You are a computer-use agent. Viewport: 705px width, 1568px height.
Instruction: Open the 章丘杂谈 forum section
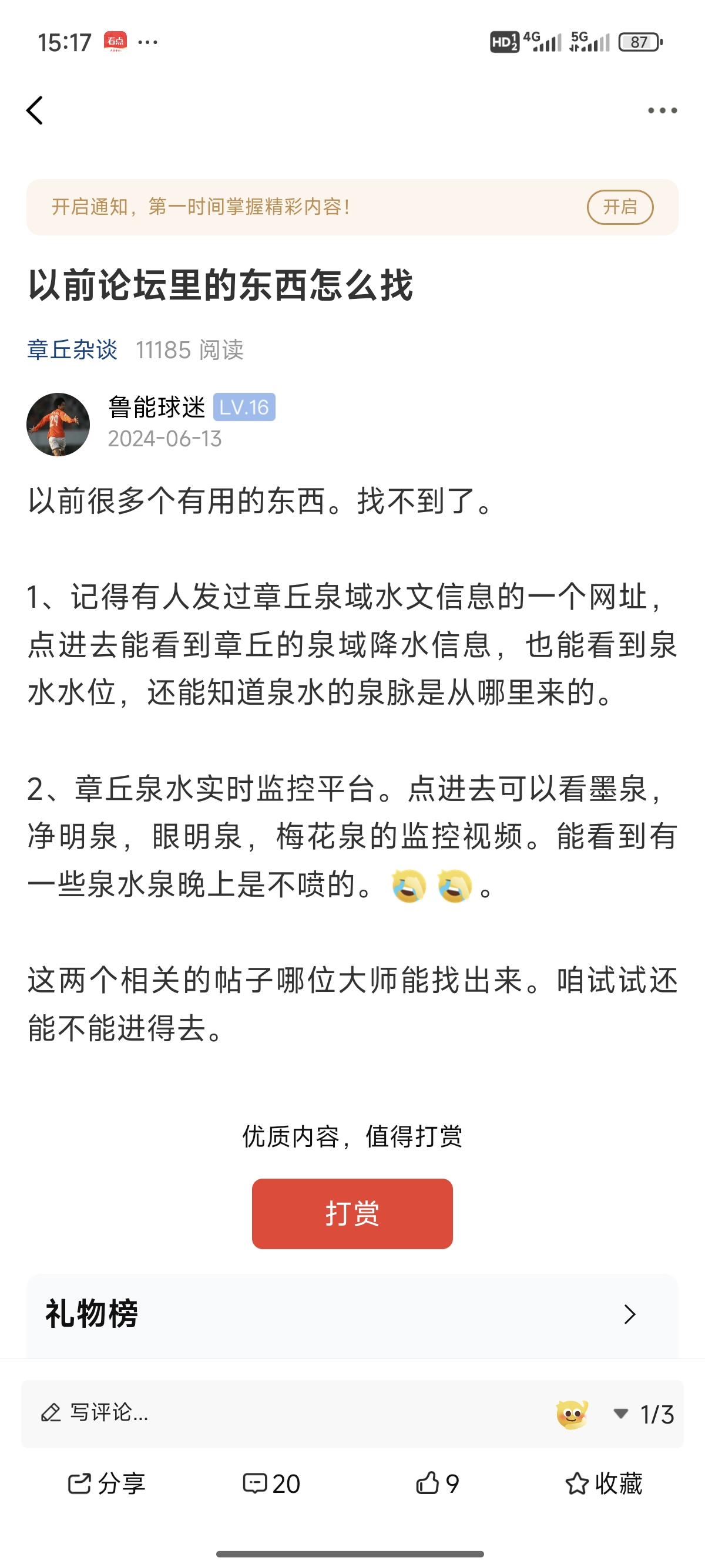(72, 350)
